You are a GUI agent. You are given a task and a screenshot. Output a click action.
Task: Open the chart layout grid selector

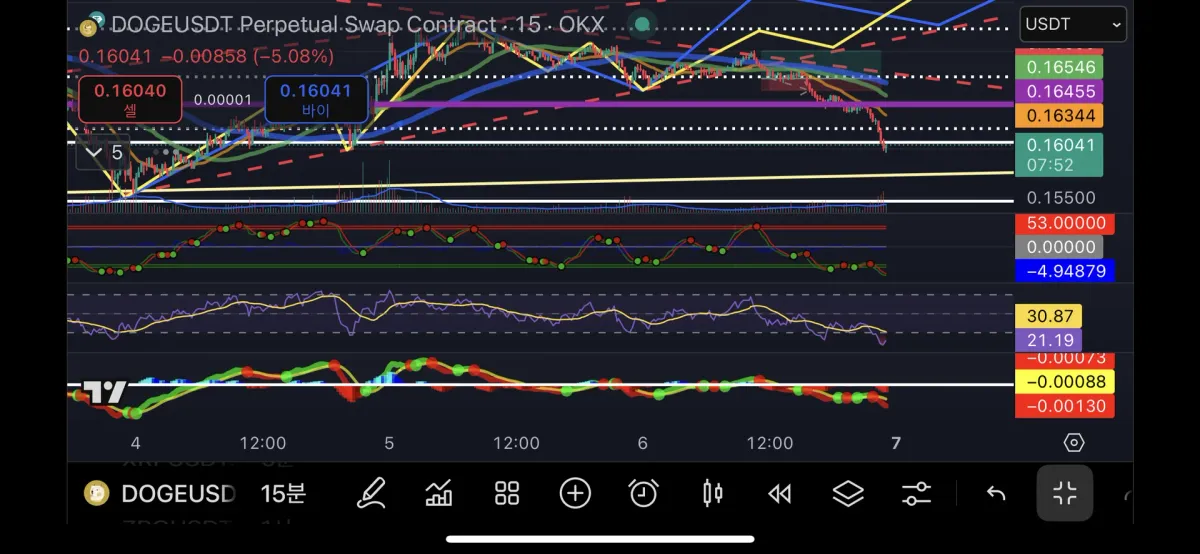[507, 493]
